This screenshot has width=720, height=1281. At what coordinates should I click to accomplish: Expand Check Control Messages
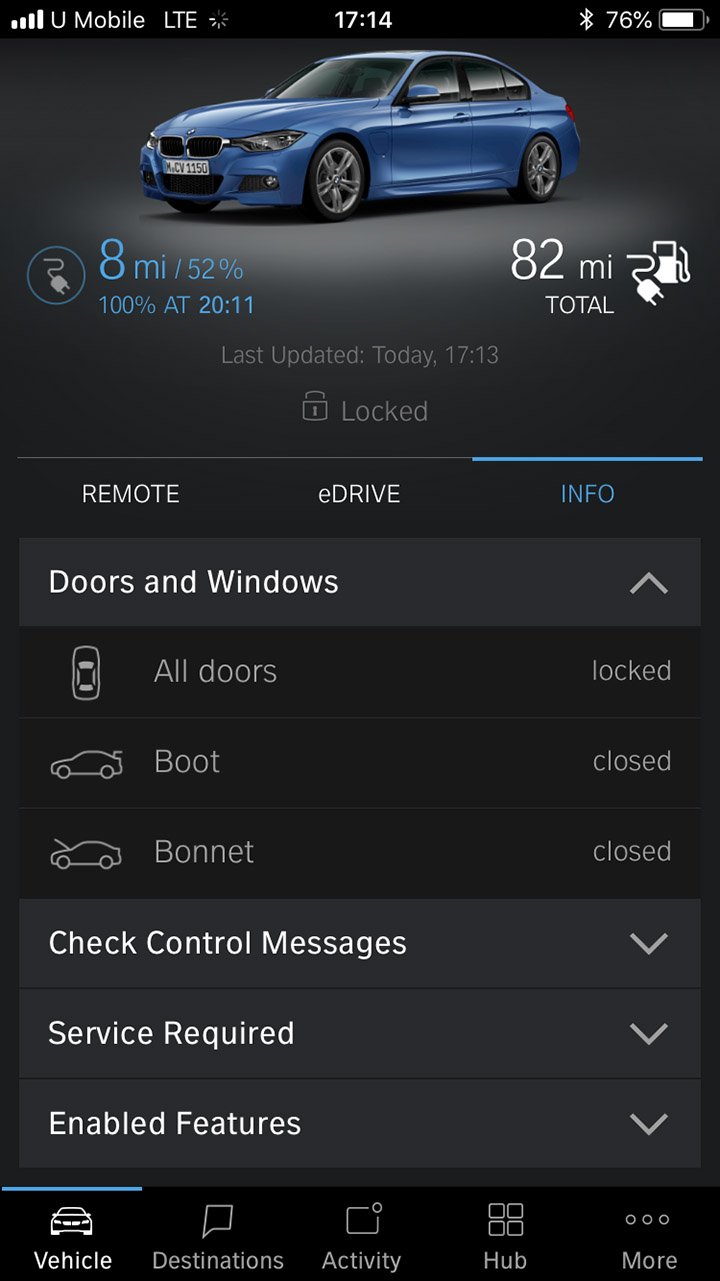click(x=359, y=943)
